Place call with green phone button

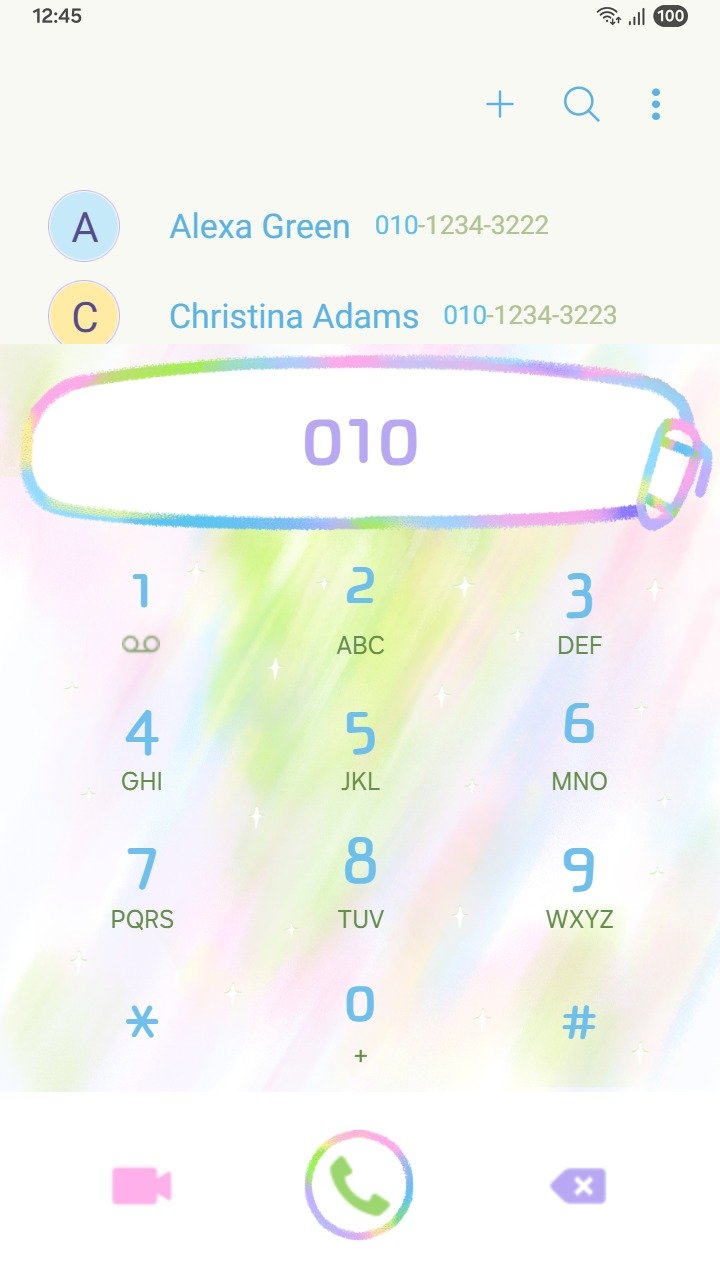tap(359, 1186)
